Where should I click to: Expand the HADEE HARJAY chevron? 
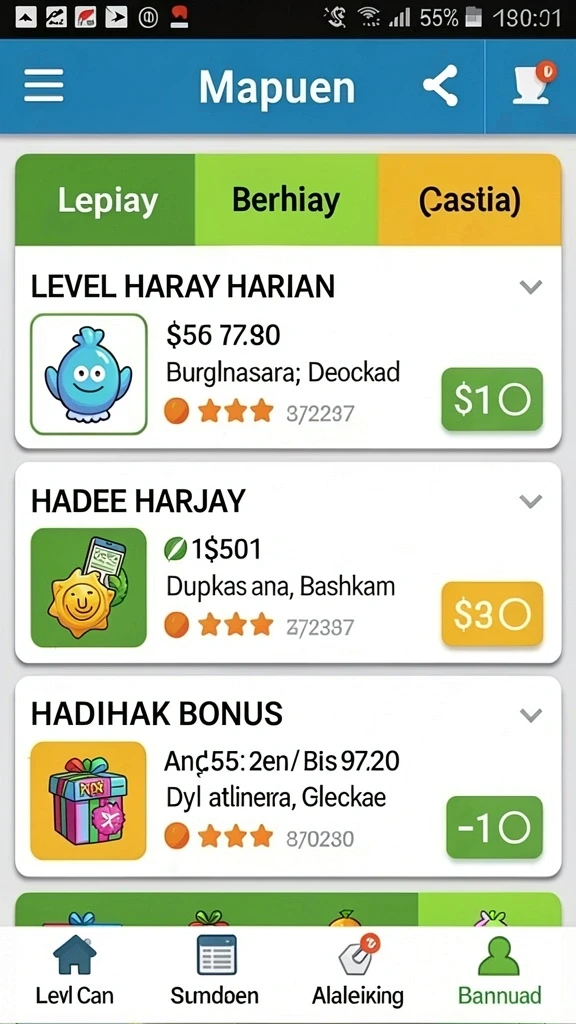(531, 501)
